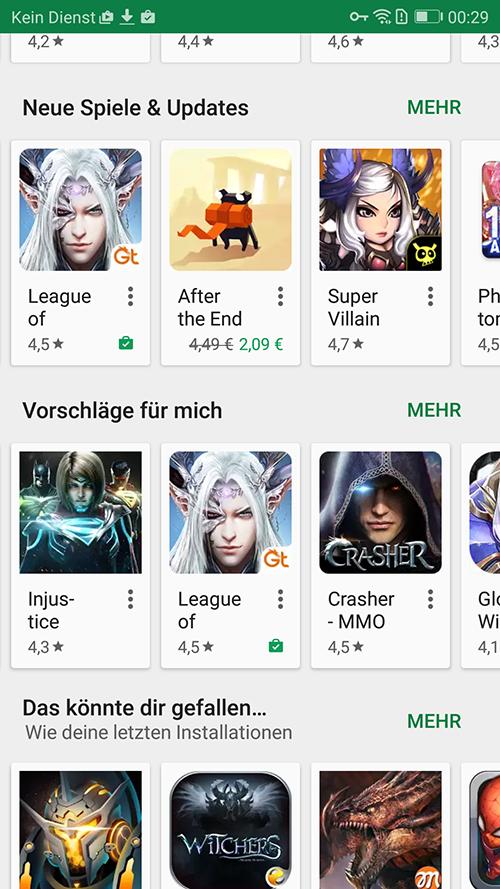The width and height of the screenshot is (500, 889).
Task: Open League of card under Neue Spiele & Updates
Action: tap(80, 253)
